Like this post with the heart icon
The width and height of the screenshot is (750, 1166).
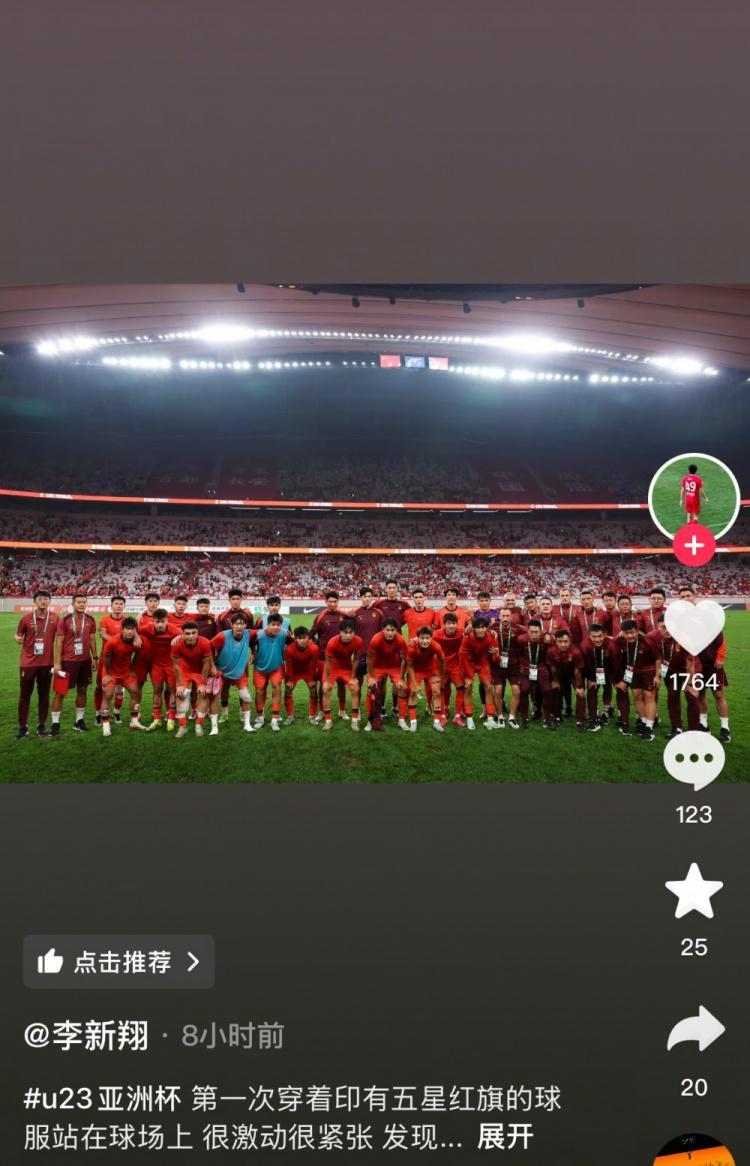pos(694,627)
